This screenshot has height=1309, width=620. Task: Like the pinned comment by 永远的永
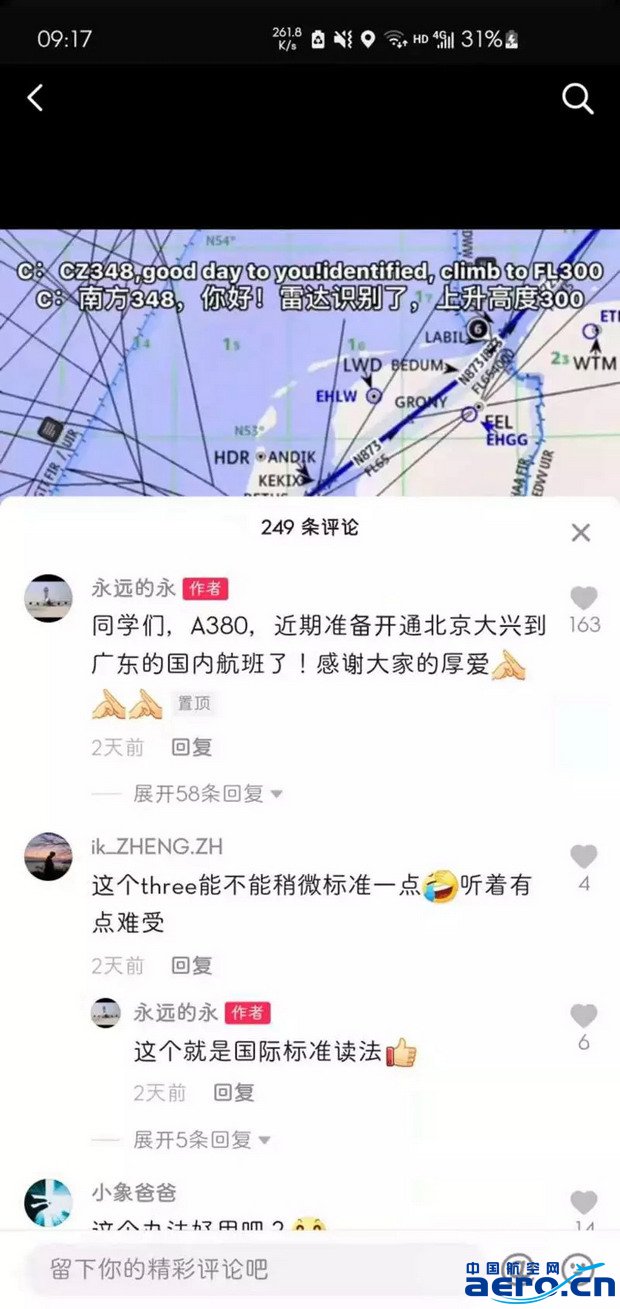click(584, 600)
